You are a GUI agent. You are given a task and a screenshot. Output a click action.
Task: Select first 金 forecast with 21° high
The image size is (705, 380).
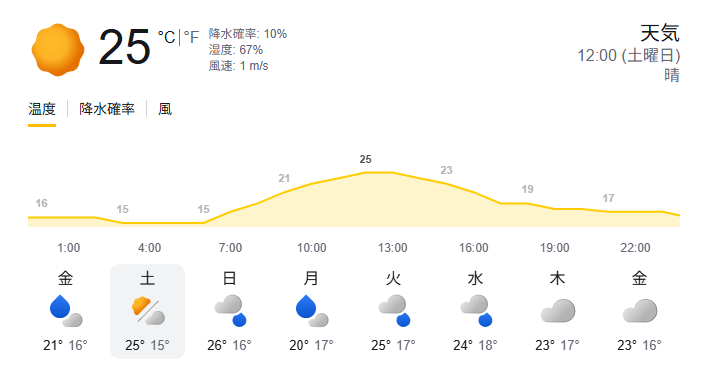click(65, 311)
